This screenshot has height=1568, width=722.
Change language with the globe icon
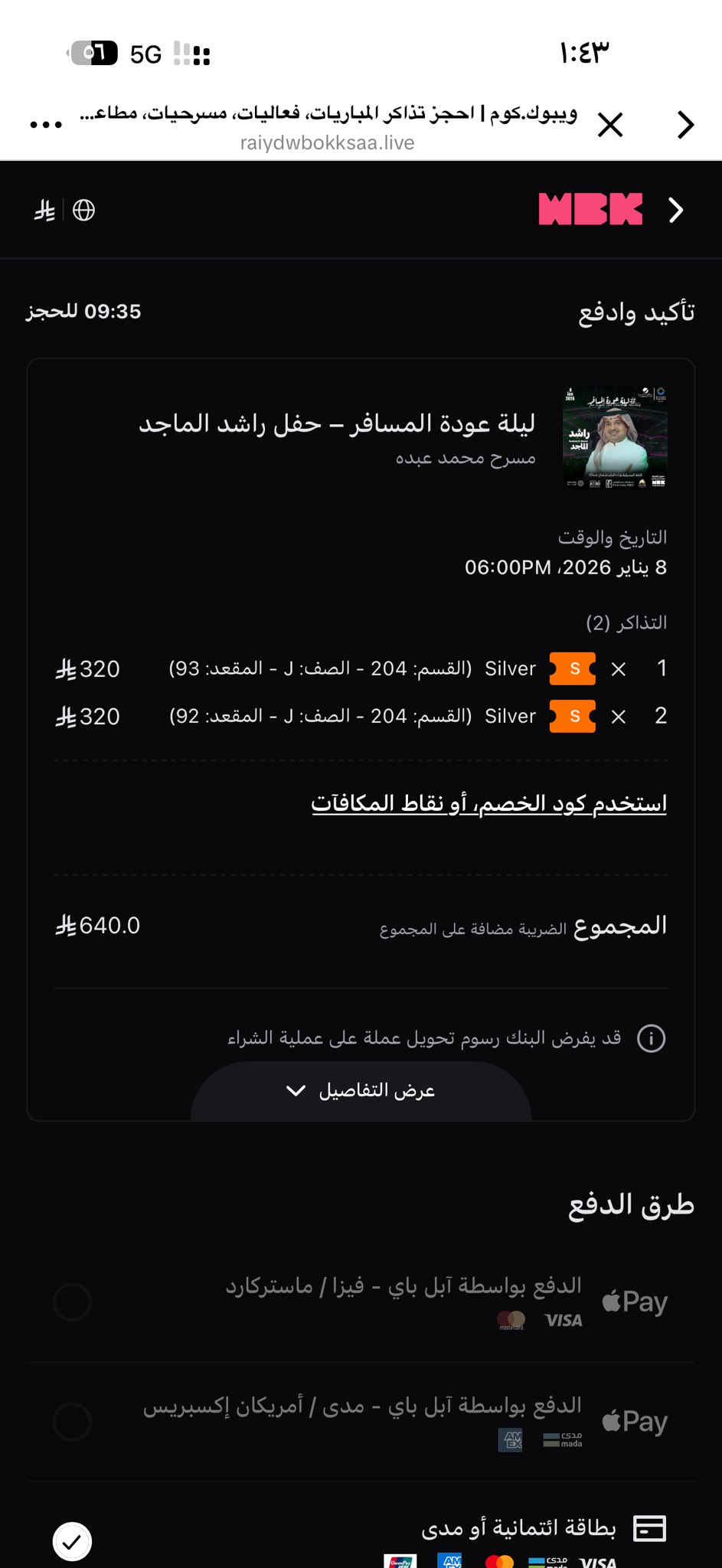click(x=83, y=210)
